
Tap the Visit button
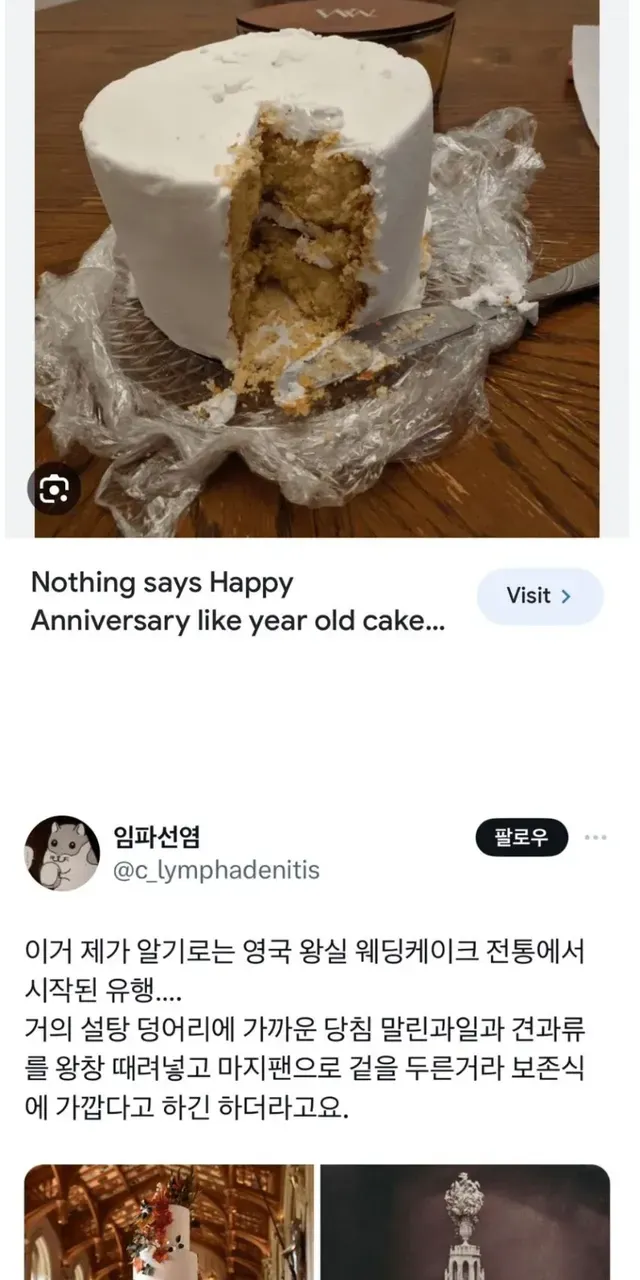[540, 596]
